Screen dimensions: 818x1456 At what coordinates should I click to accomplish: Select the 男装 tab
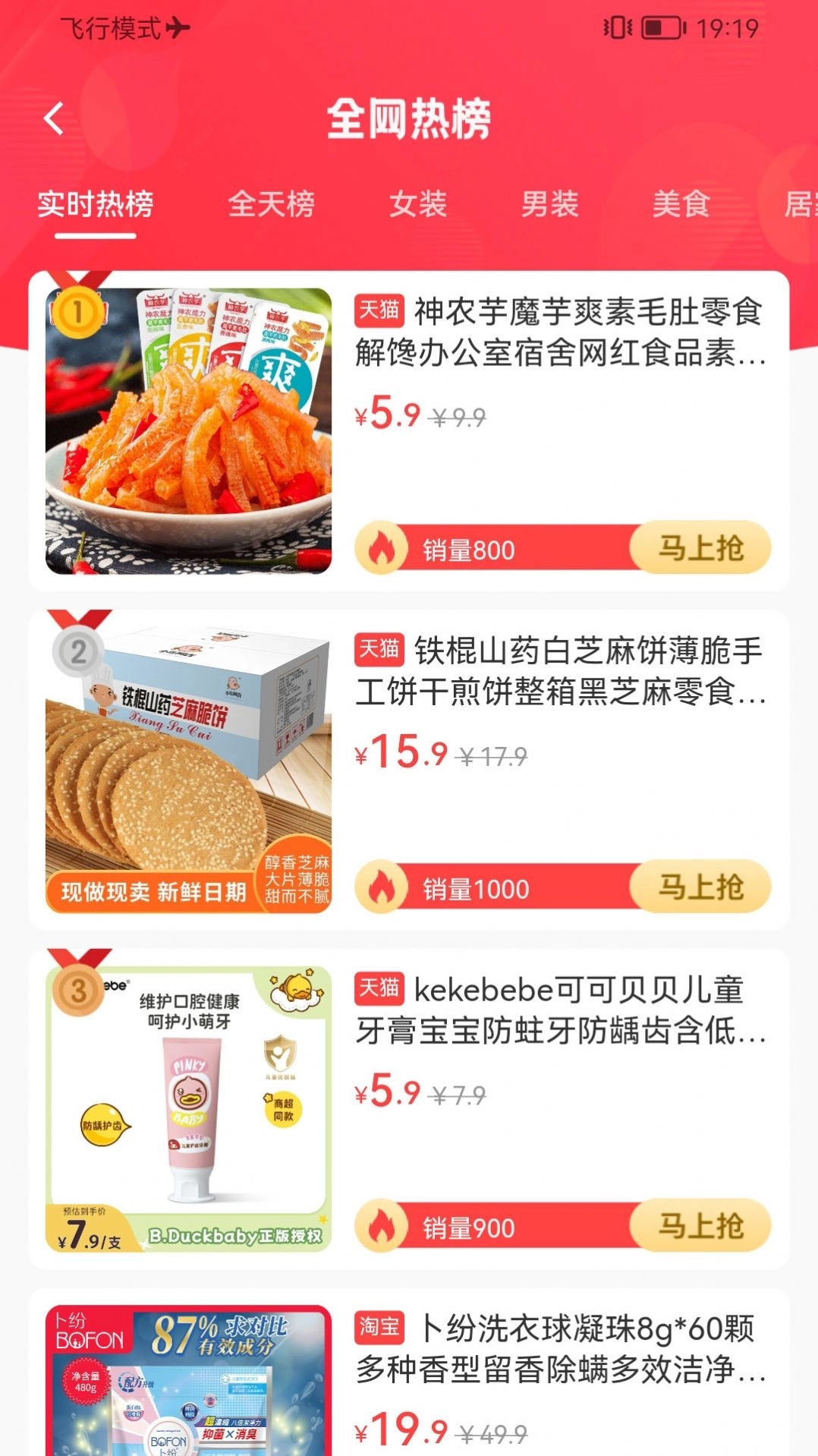coord(550,203)
